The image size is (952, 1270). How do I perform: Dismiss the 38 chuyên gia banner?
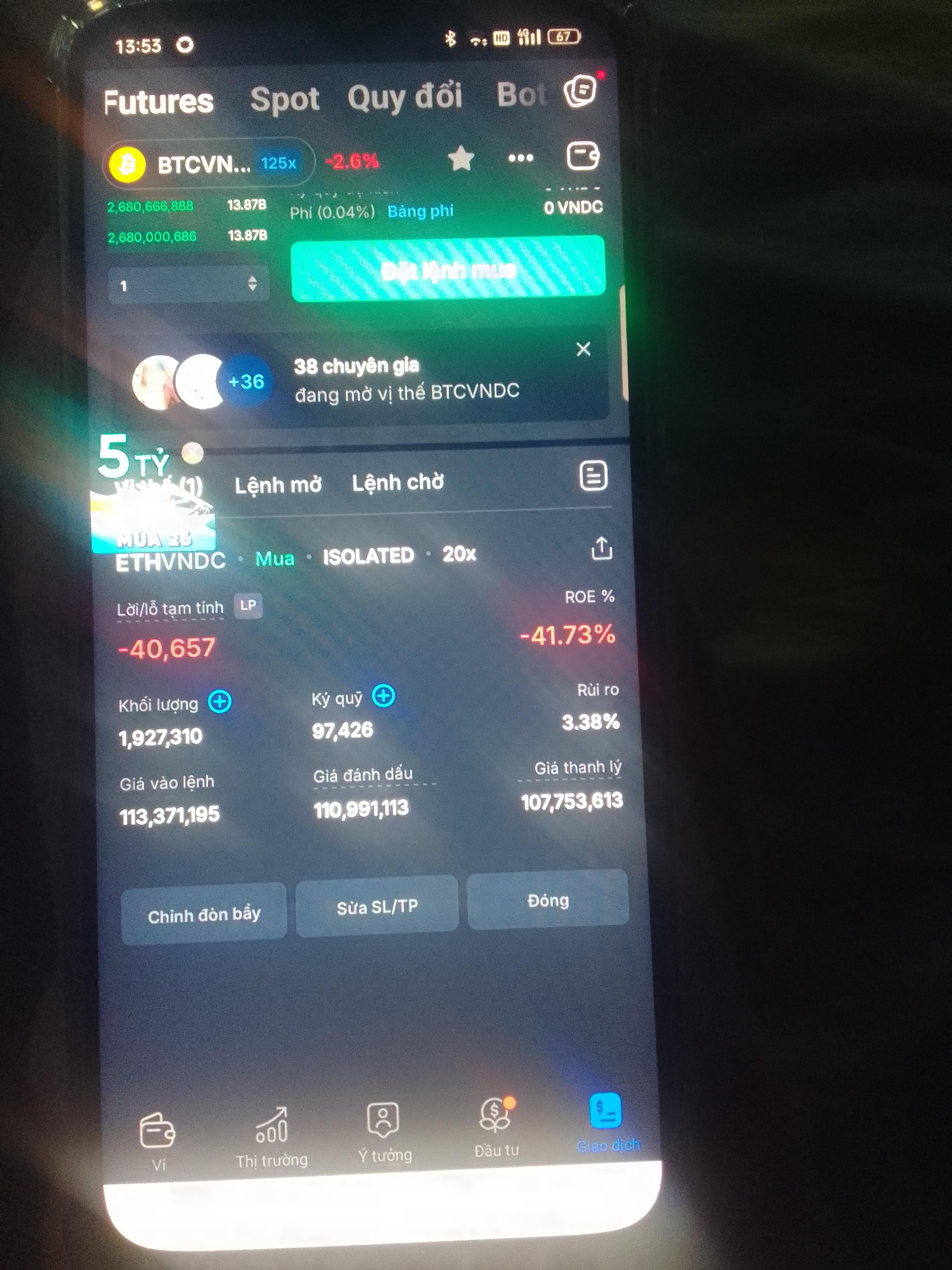click(583, 349)
